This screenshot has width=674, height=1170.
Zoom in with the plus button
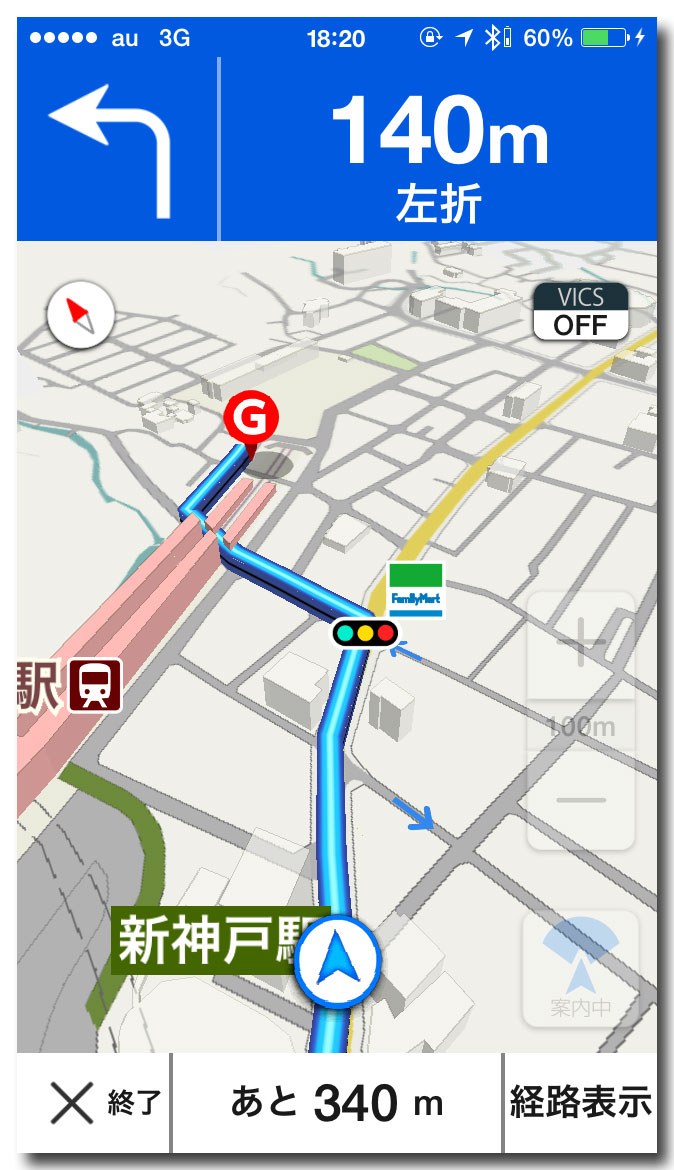click(x=581, y=644)
